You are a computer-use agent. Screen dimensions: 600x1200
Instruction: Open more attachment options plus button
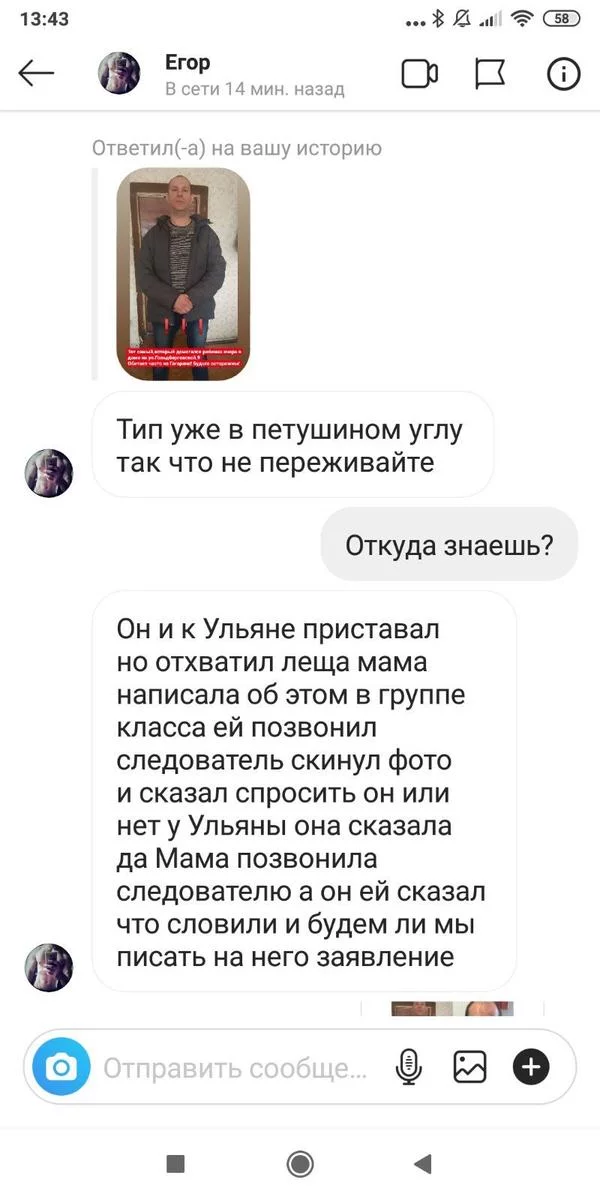(531, 1069)
